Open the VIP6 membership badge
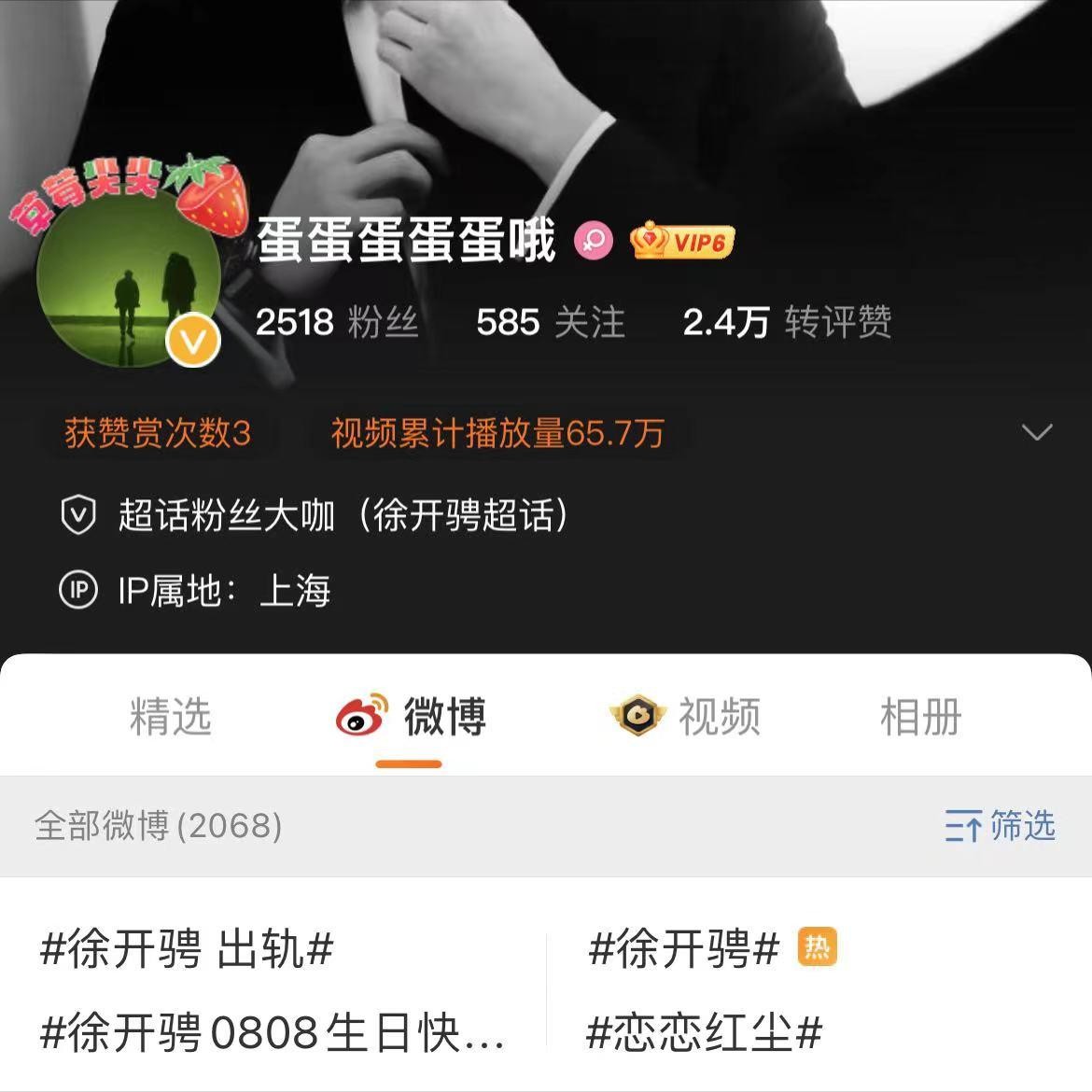The height and width of the screenshot is (1092, 1092). click(x=683, y=242)
